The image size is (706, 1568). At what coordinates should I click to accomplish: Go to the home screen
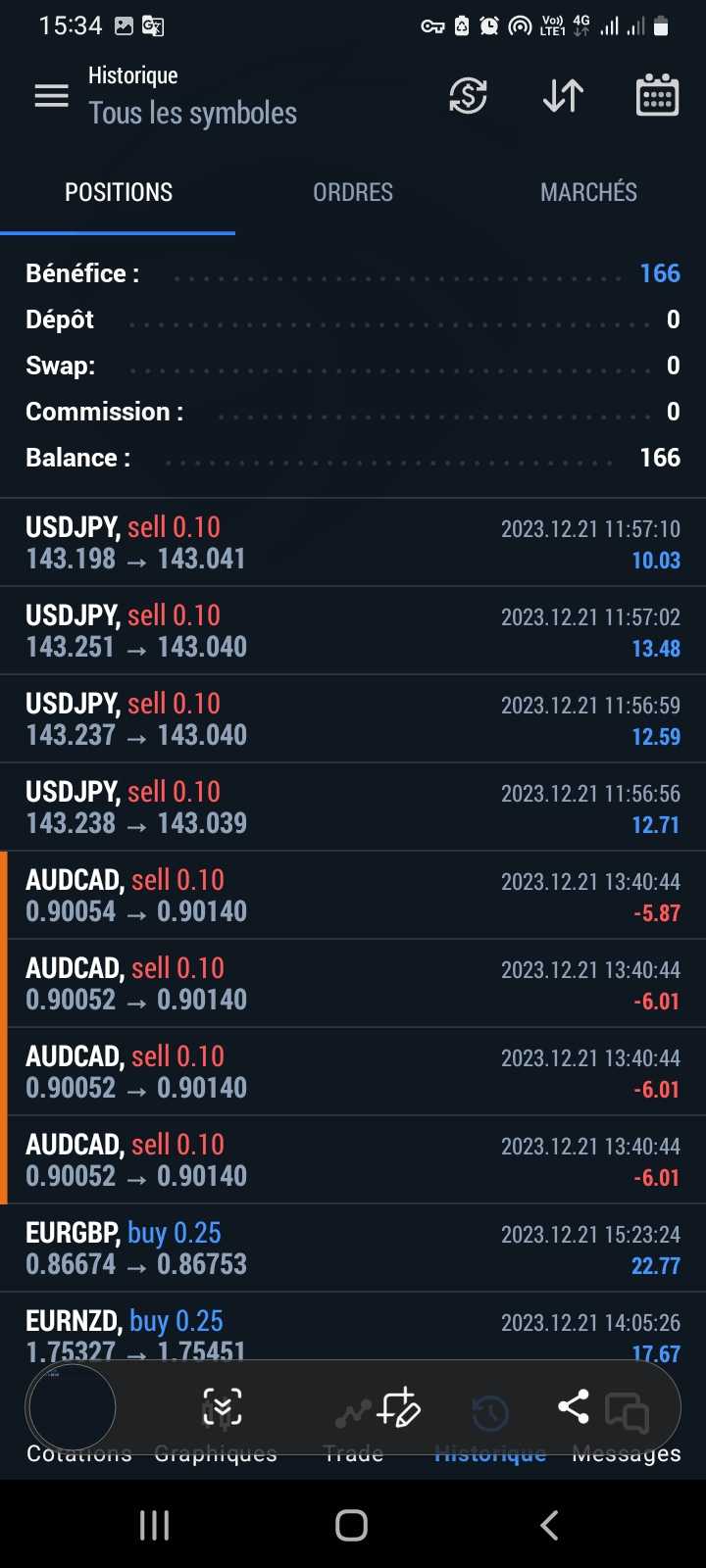point(352,1525)
